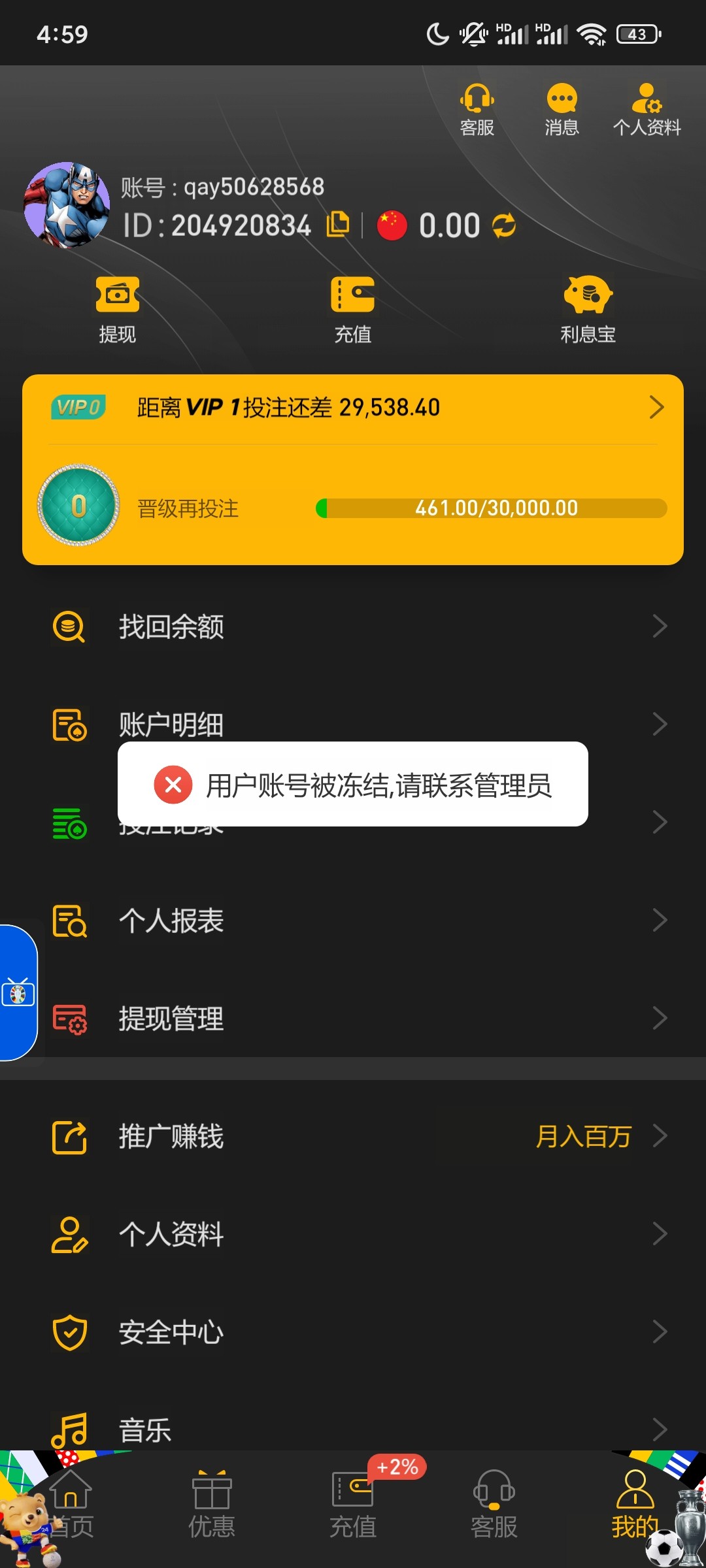This screenshot has height=1568, width=706.
Task: Open 找回余额 row
Action: pos(353,627)
